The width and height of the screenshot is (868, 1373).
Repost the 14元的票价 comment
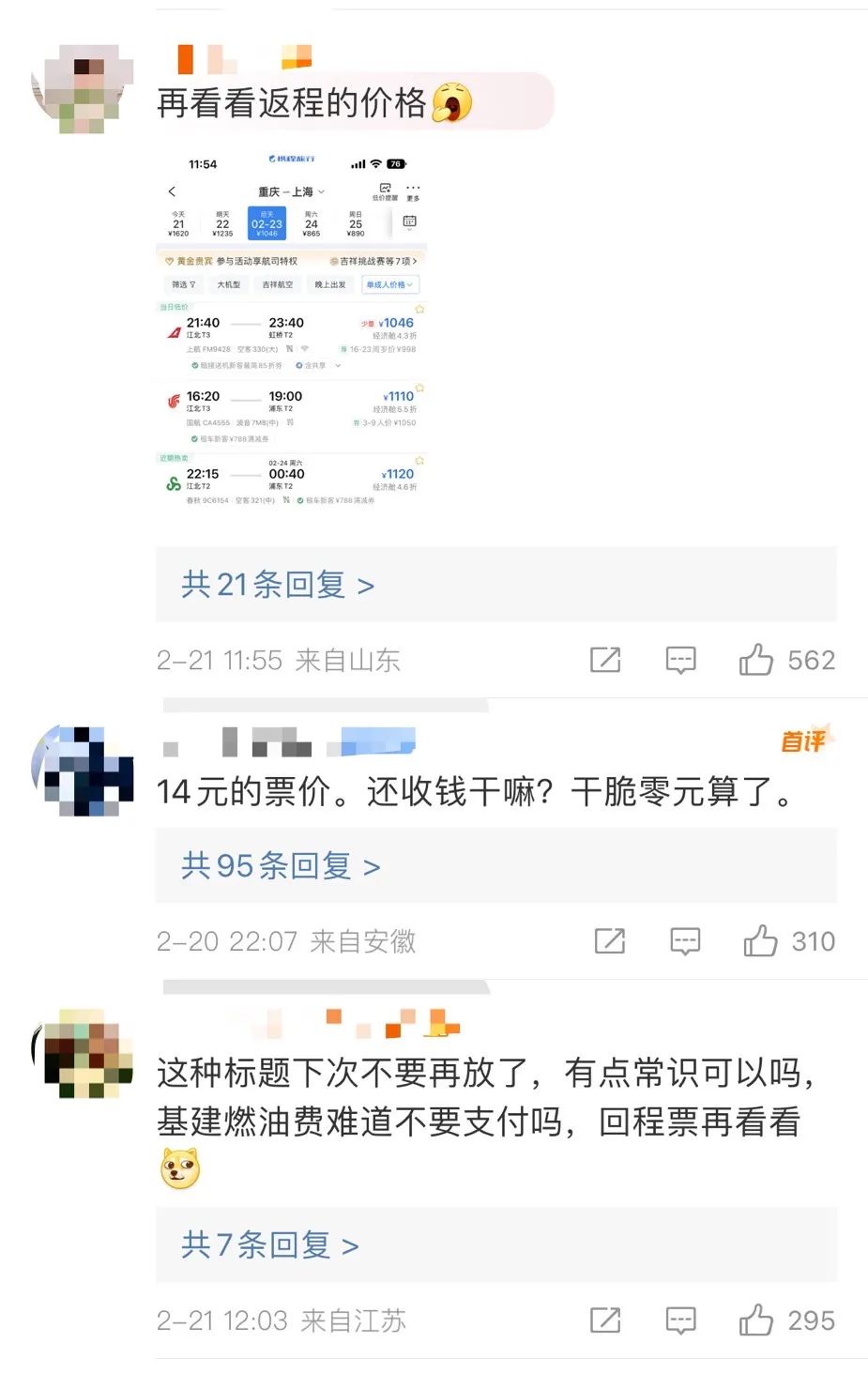coord(610,941)
